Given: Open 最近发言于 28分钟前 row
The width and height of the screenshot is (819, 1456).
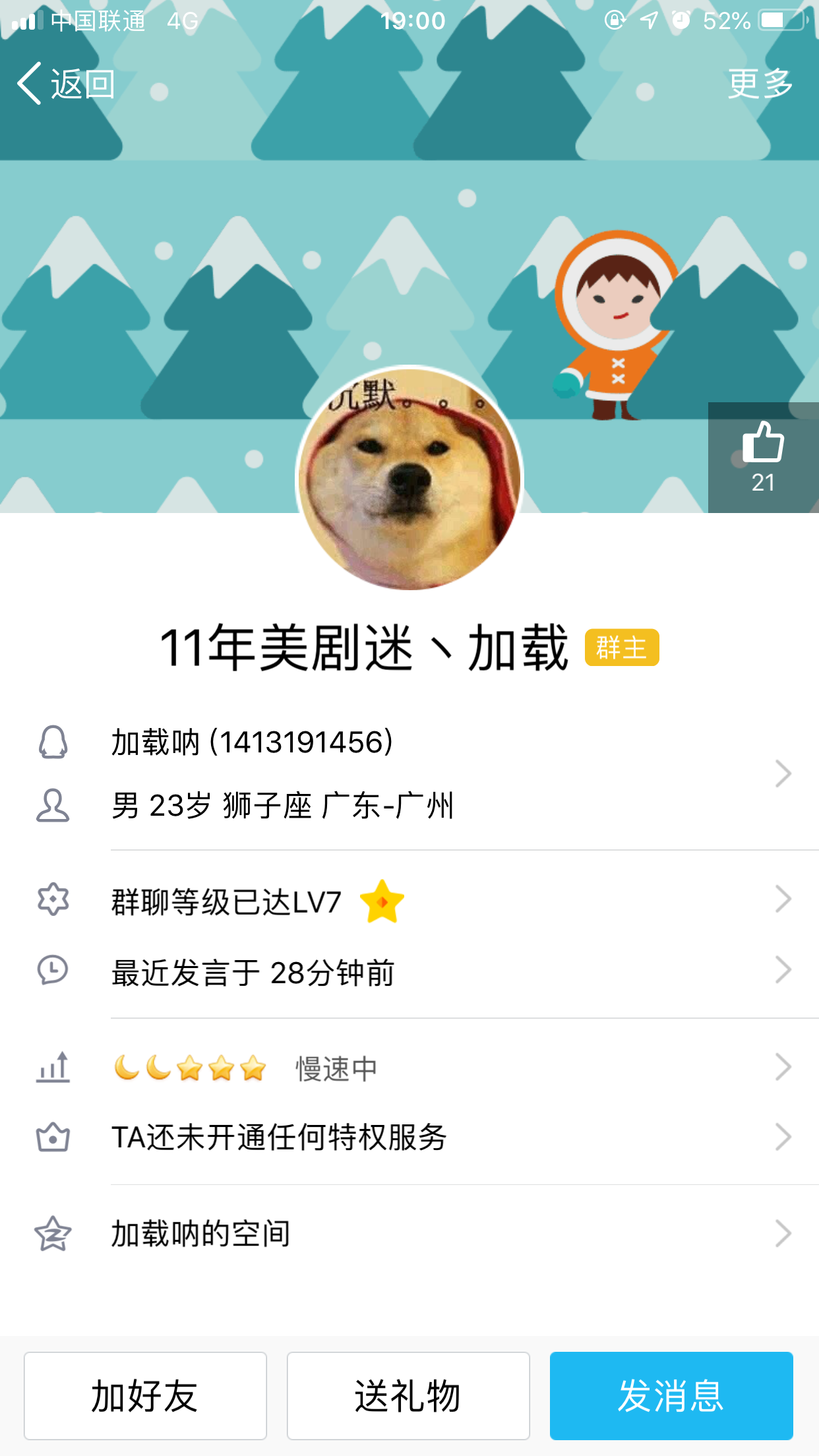Looking at the screenshot, I should [409, 972].
